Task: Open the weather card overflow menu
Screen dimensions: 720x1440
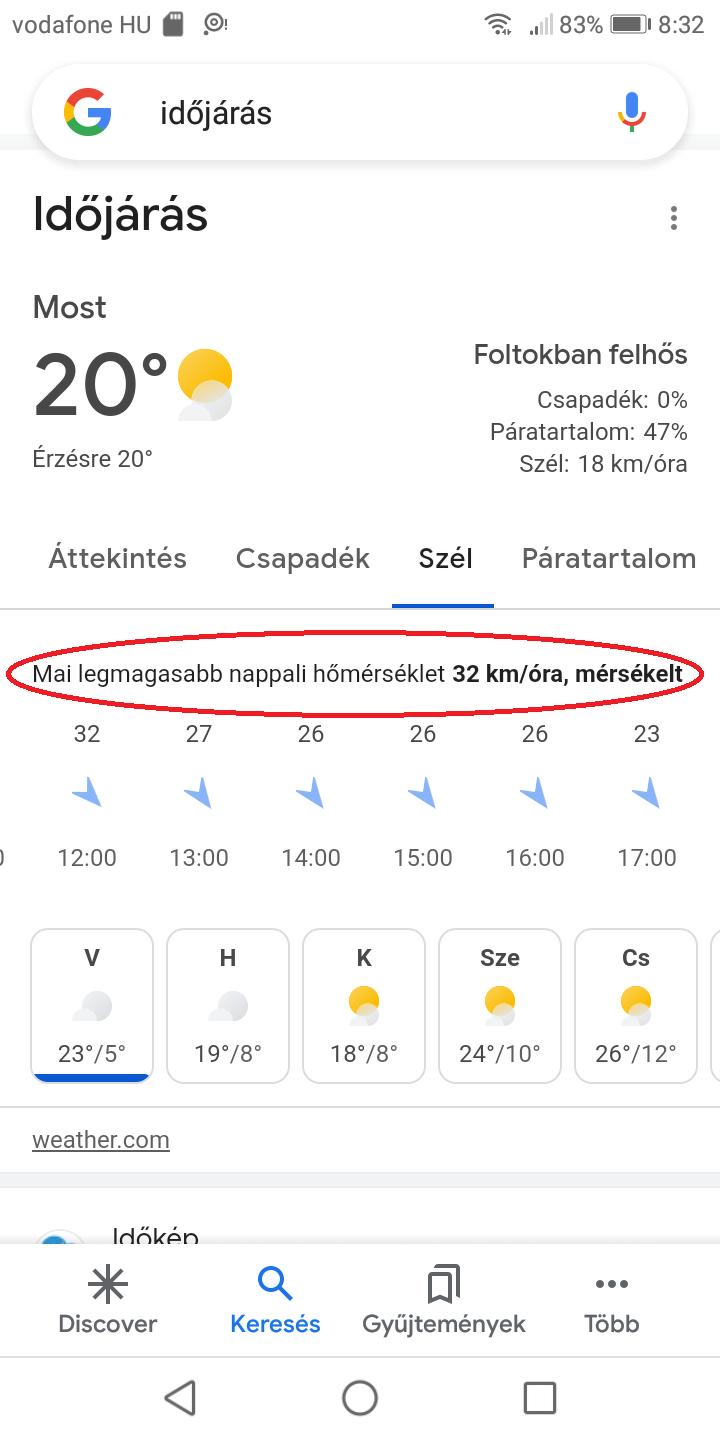Action: (x=674, y=218)
